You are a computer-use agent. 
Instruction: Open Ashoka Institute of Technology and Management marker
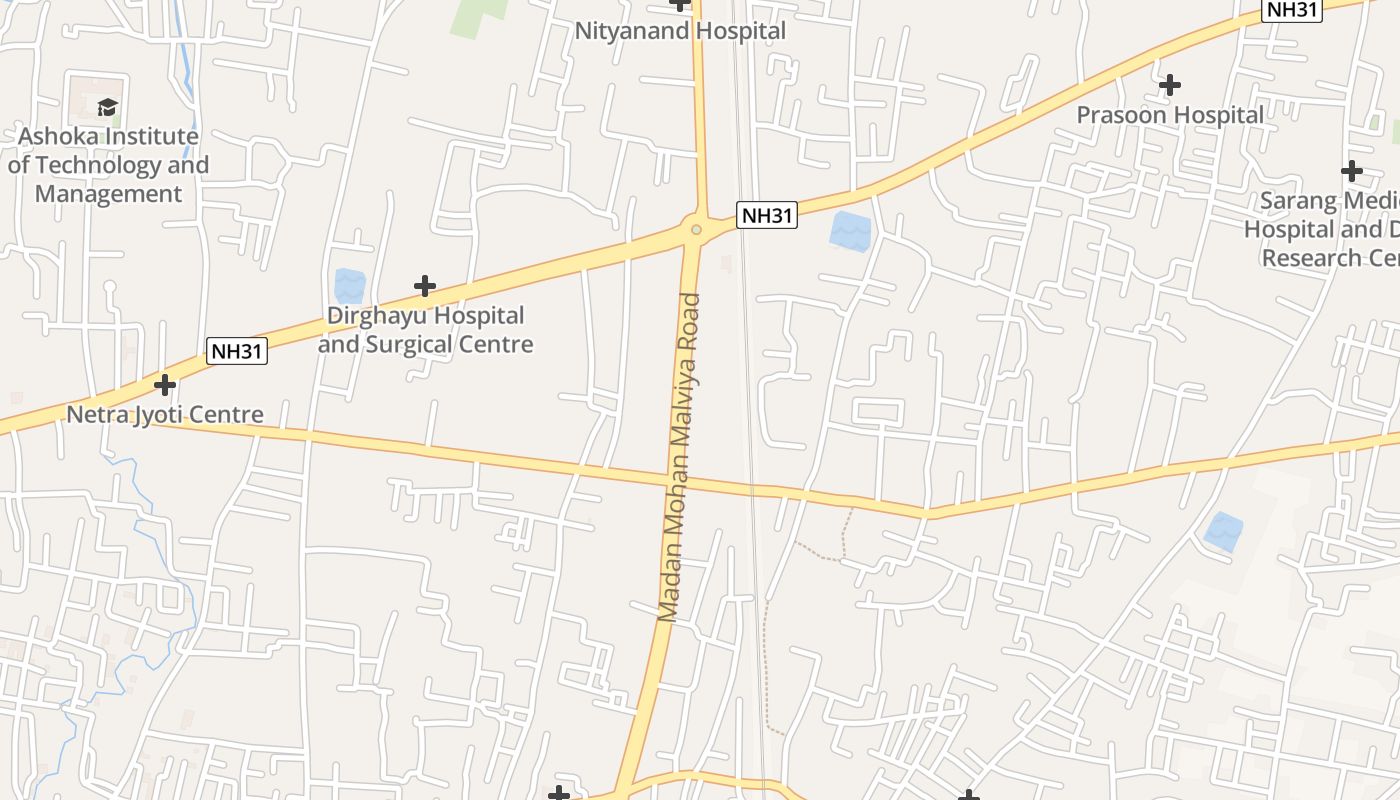[107, 107]
